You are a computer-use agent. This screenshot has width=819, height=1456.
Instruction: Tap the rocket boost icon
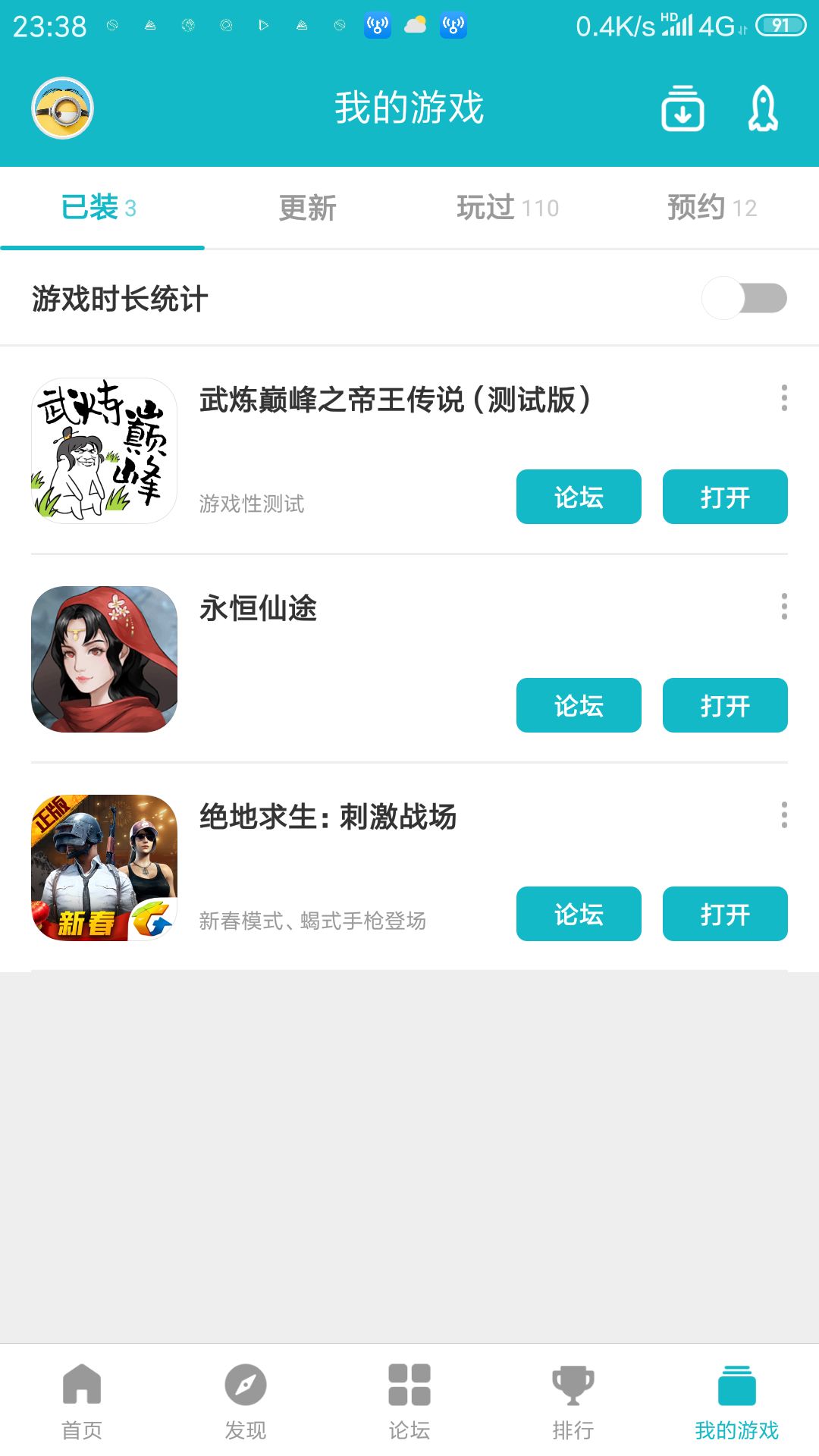pos(763,108)
